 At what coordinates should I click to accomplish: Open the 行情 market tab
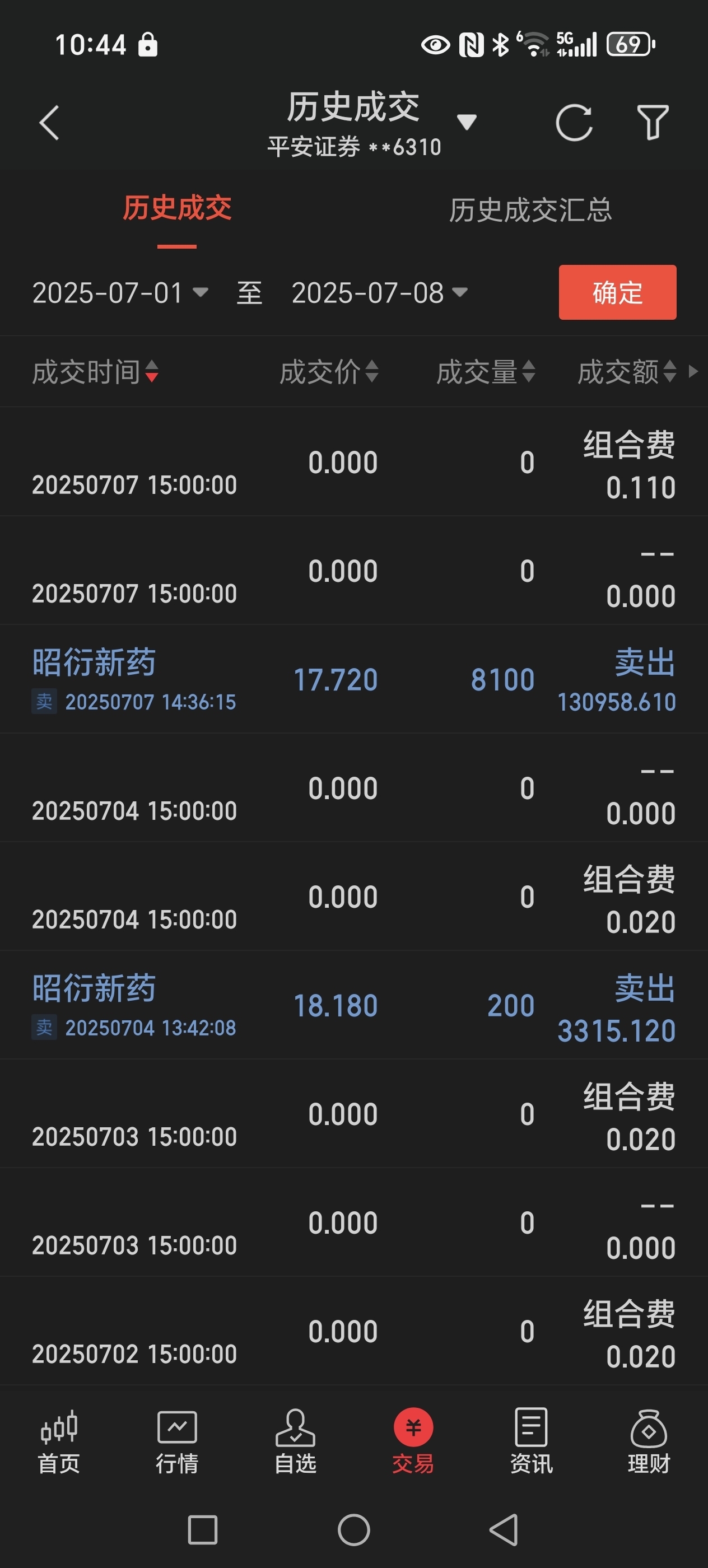click(177, 1441)
